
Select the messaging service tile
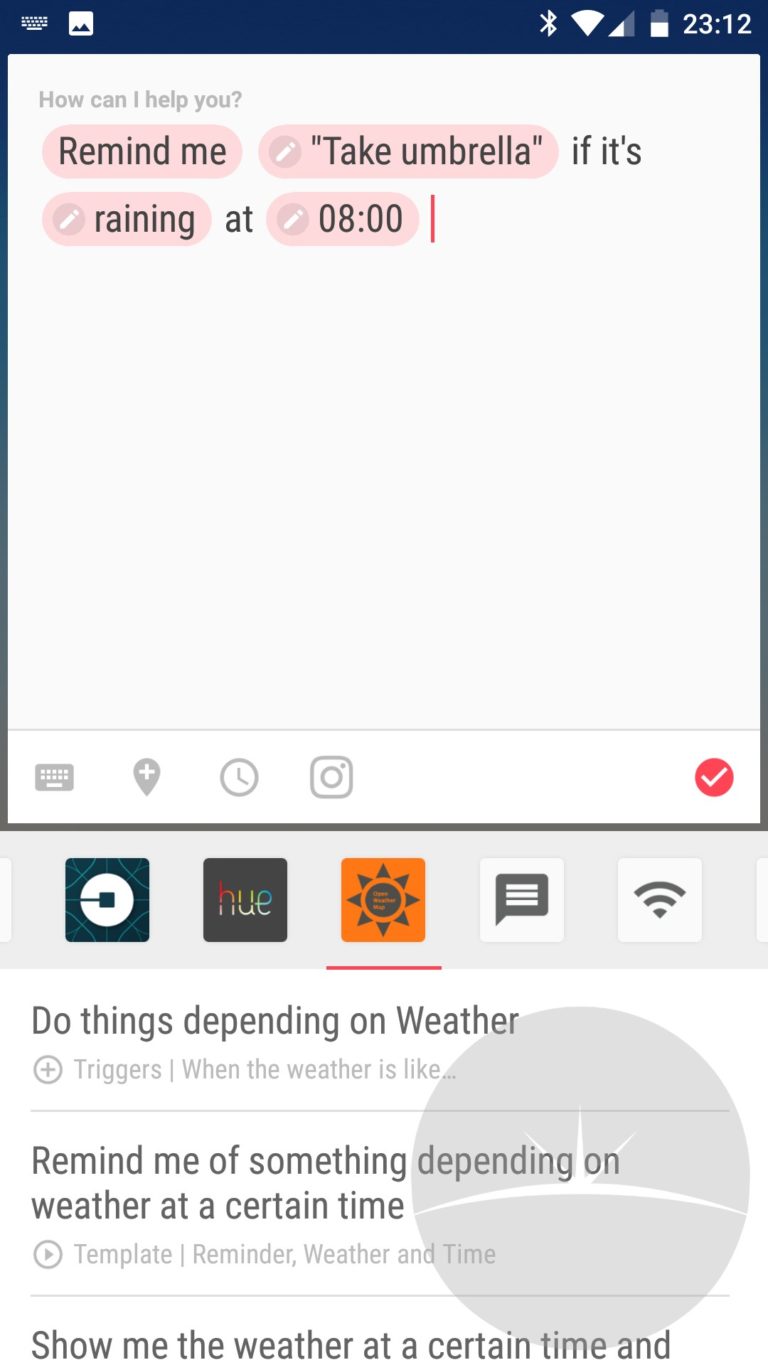pyautogui.click(x=521, y=900)
